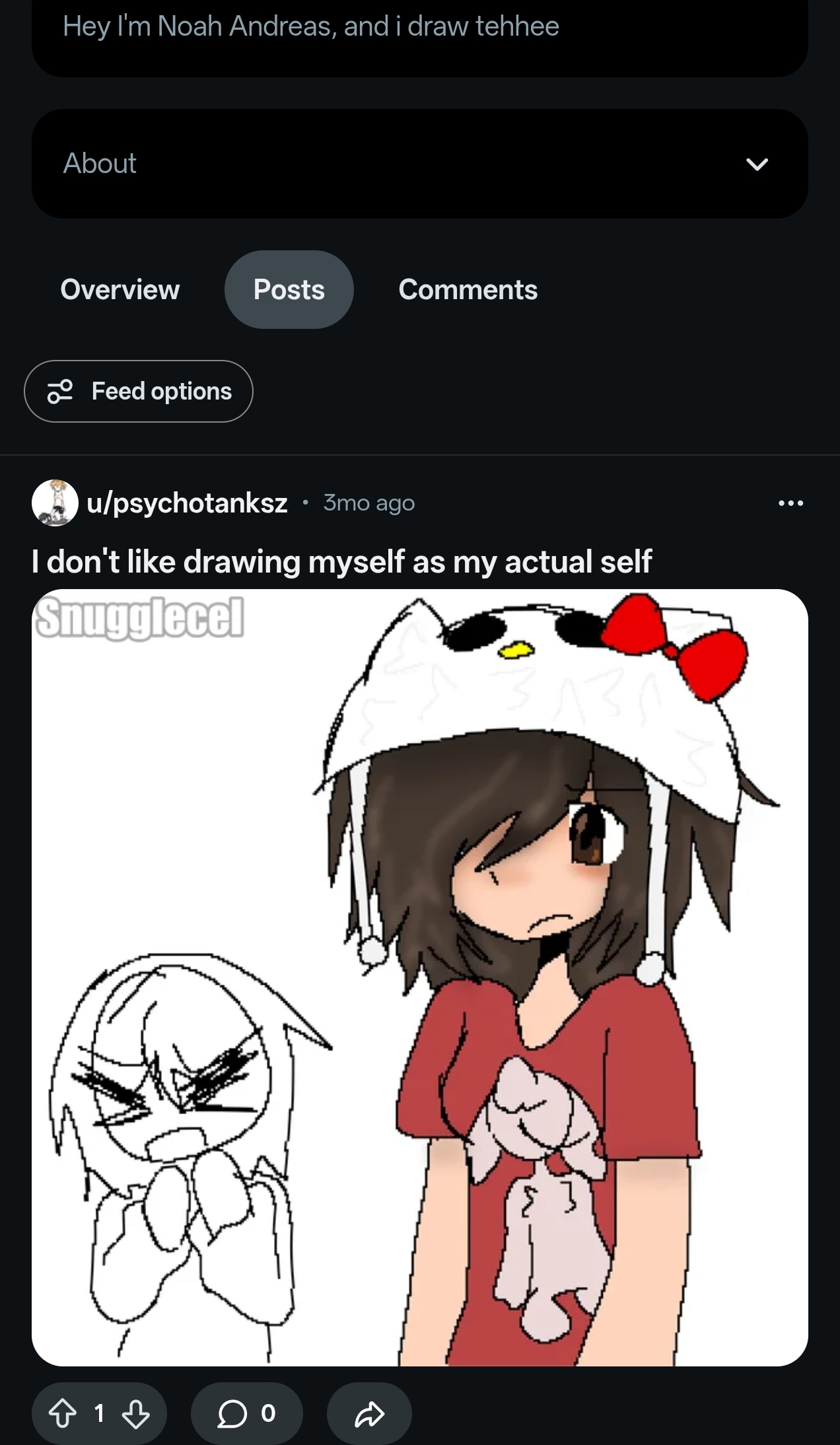Open post titled "I don't like drawing myself"
The image size is (840, 1445).
341,561
